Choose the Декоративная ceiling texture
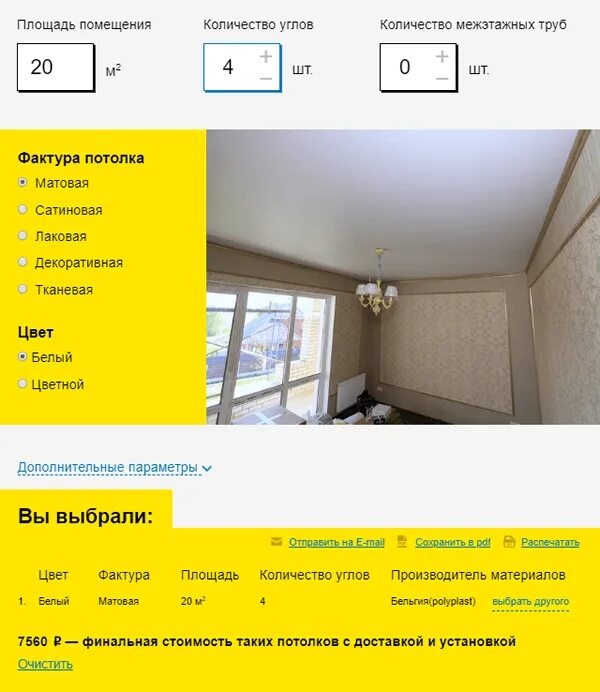 tap(23, 263)
